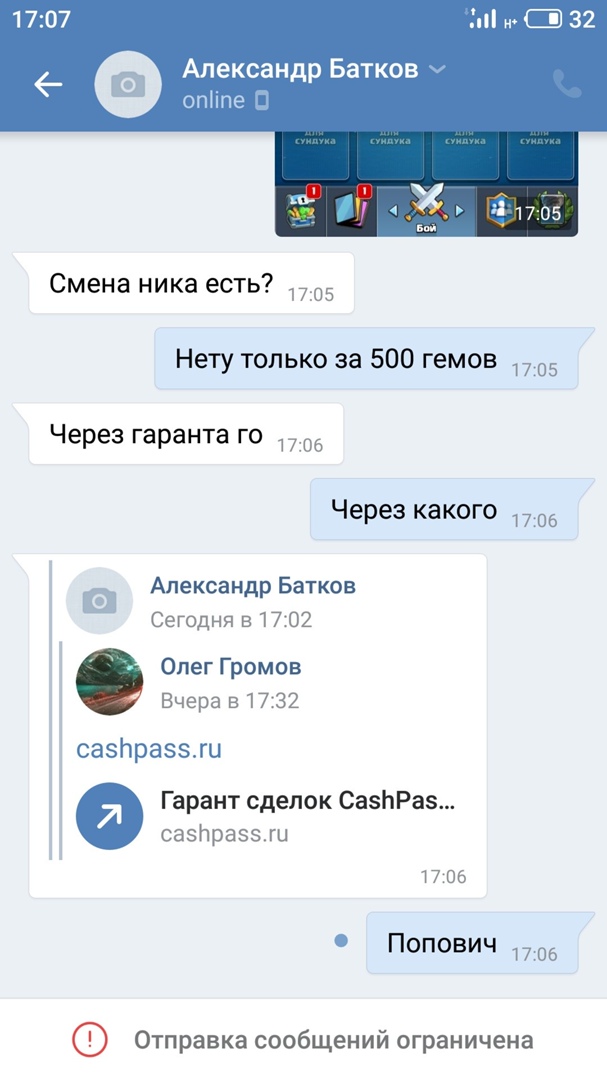Open Александр Батков's profile photo
This screenshot has height=1080, width=607.
[127, 85]
